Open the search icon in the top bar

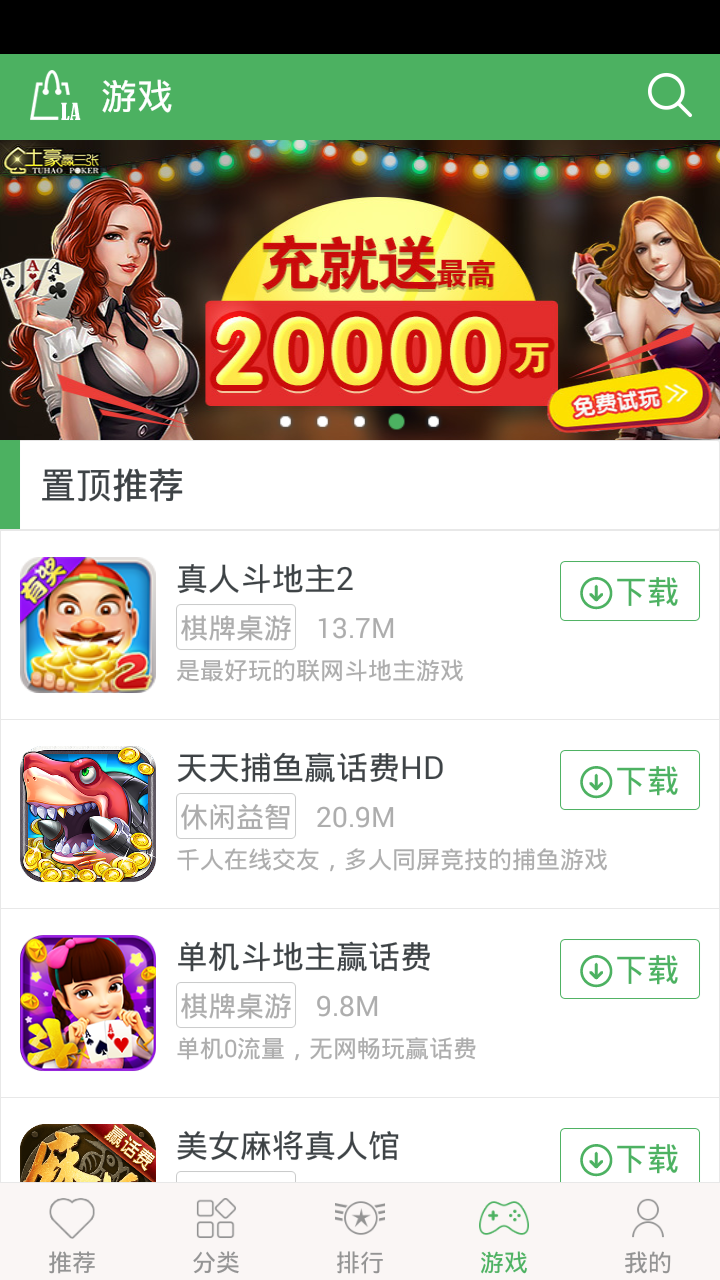tap(669, 96)
